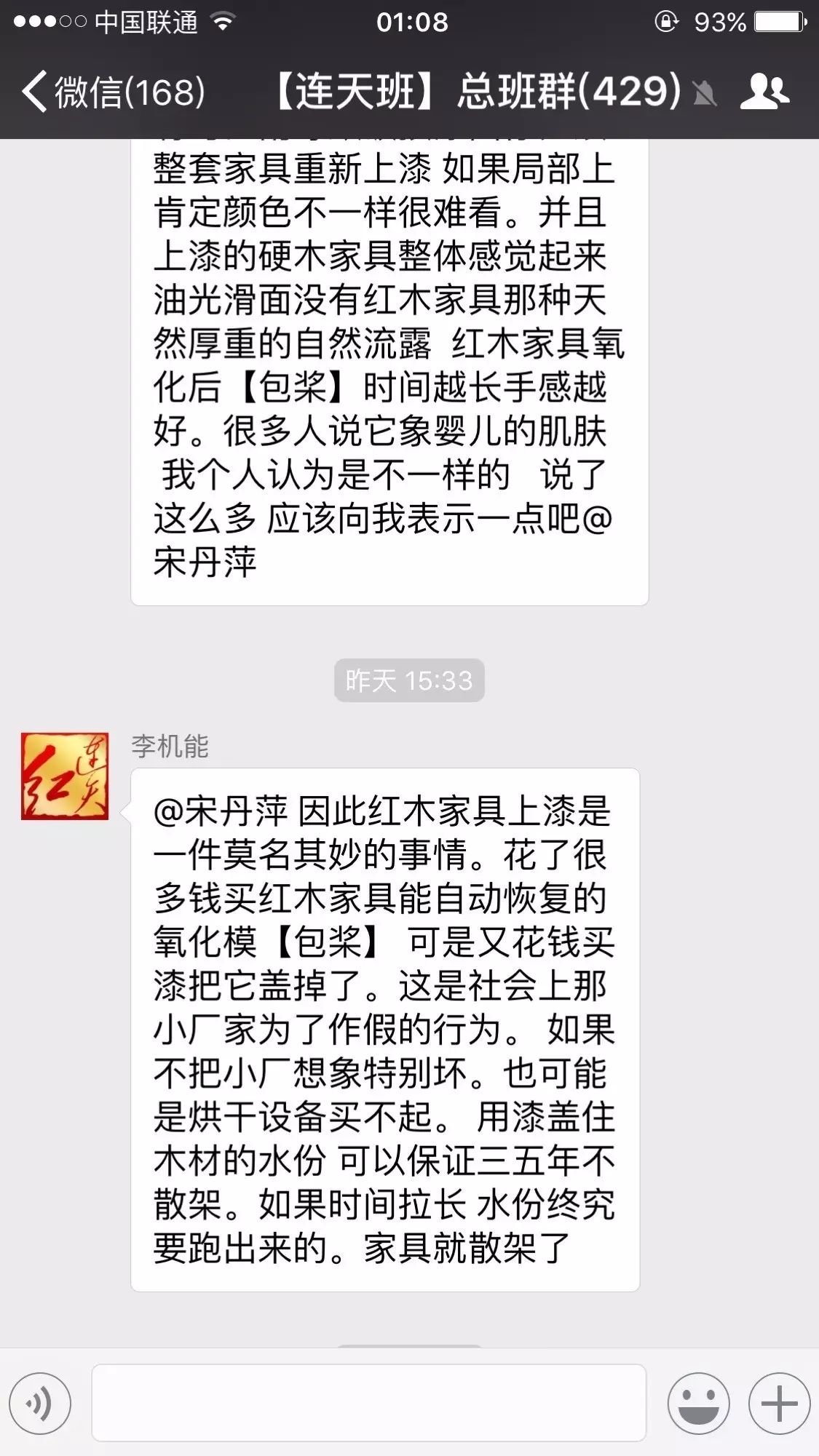Focus the message text field
The height and width of the screenshot is (1456, 819).
click(x=368, y=1403)
